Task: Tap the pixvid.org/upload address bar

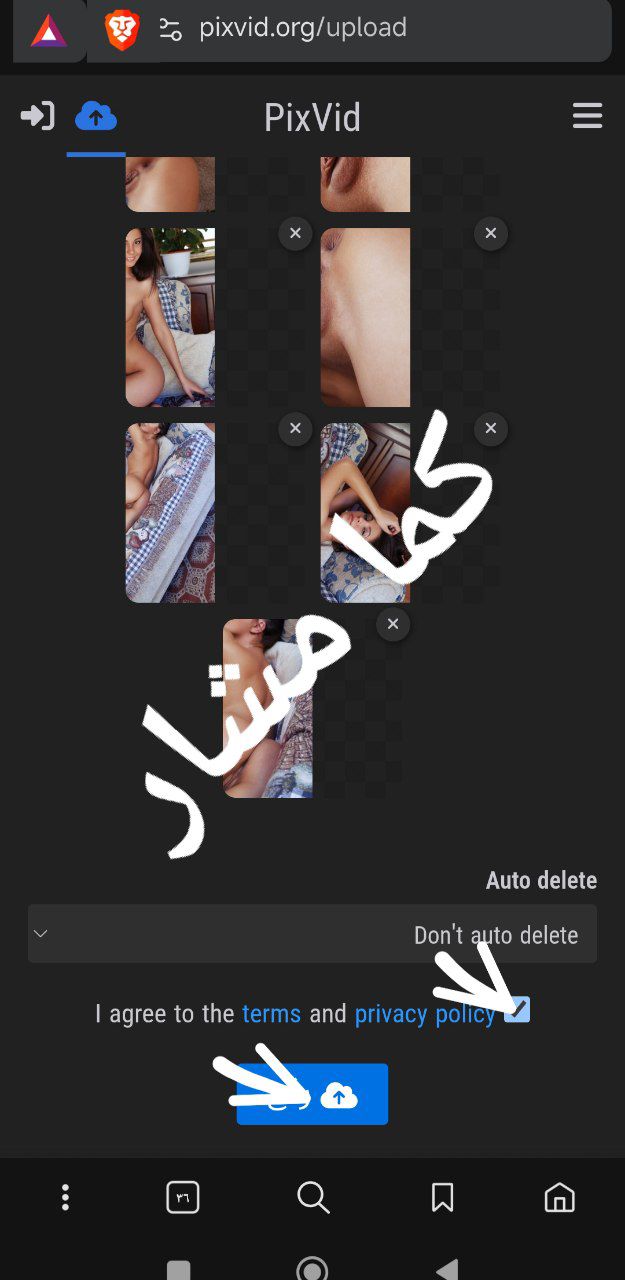Action: 302,28
